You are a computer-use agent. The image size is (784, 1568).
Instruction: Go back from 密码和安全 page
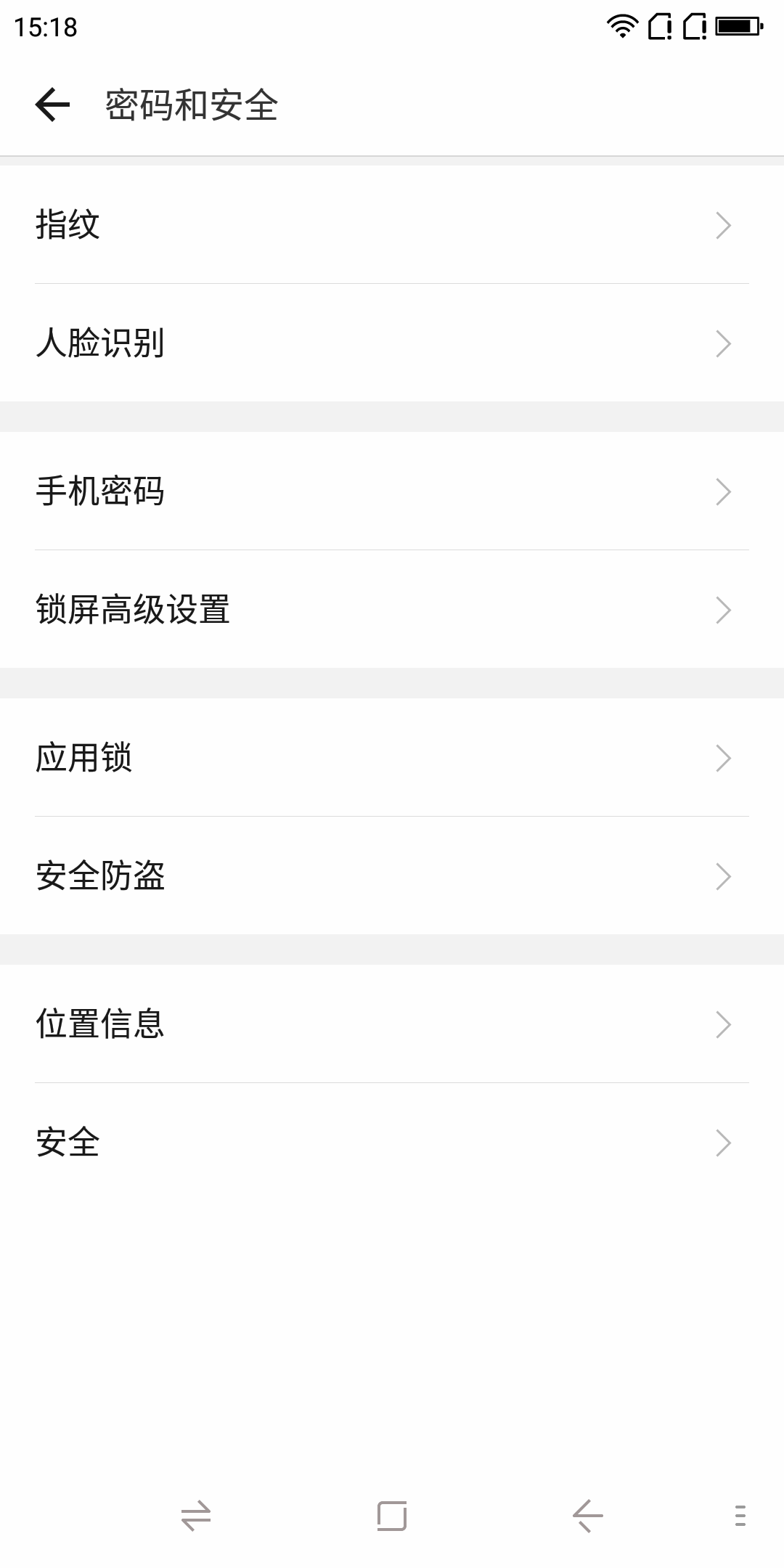click(52, 105)
